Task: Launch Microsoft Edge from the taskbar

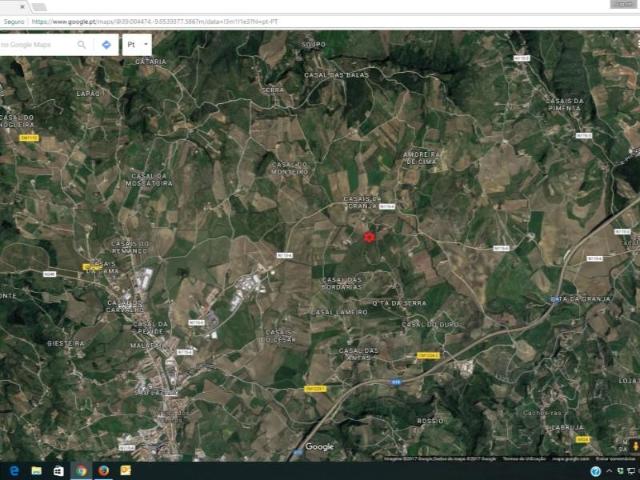Action: tap(14, 470)
